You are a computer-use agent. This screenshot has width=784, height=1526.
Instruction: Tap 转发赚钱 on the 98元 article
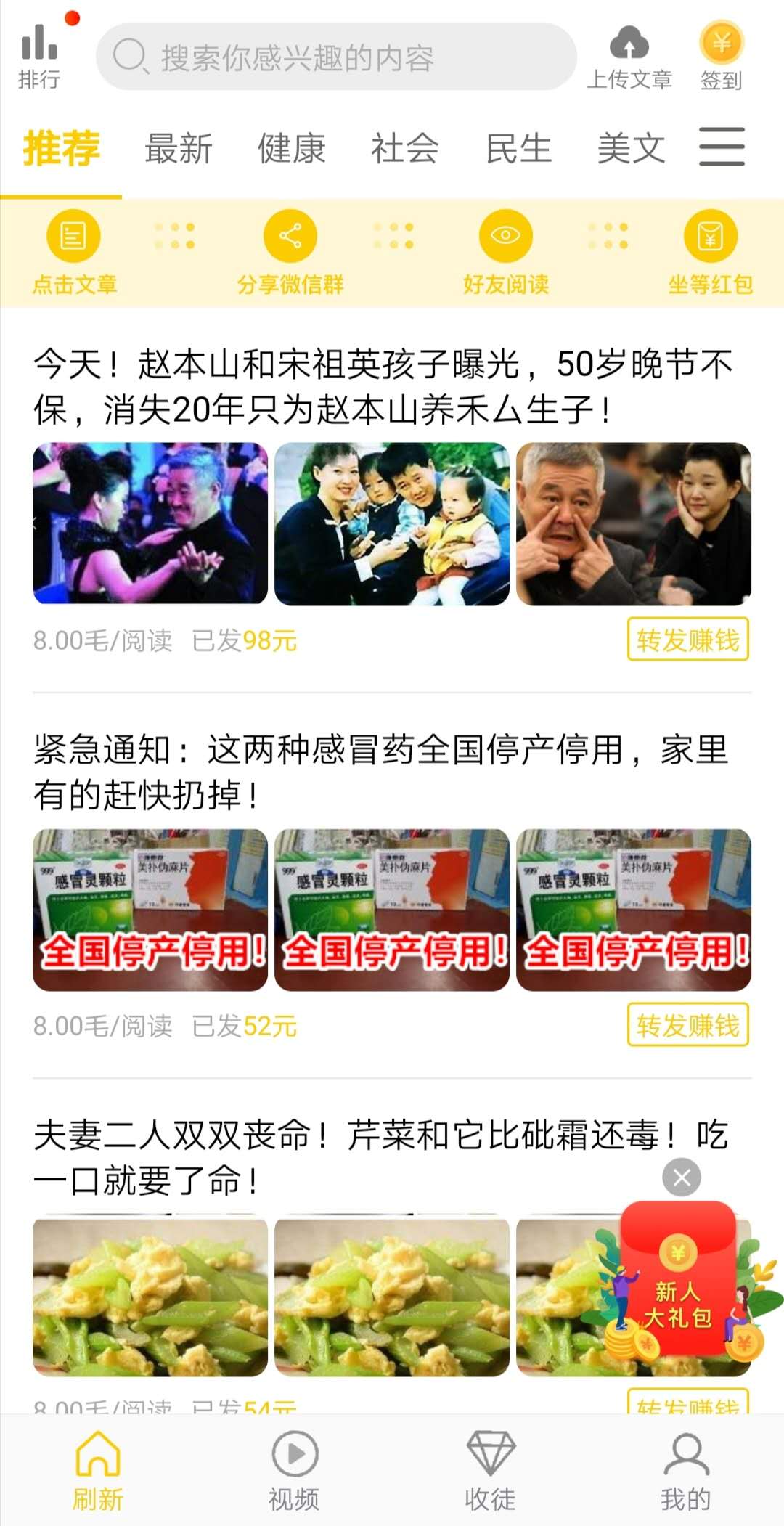(x=687, y=640)
